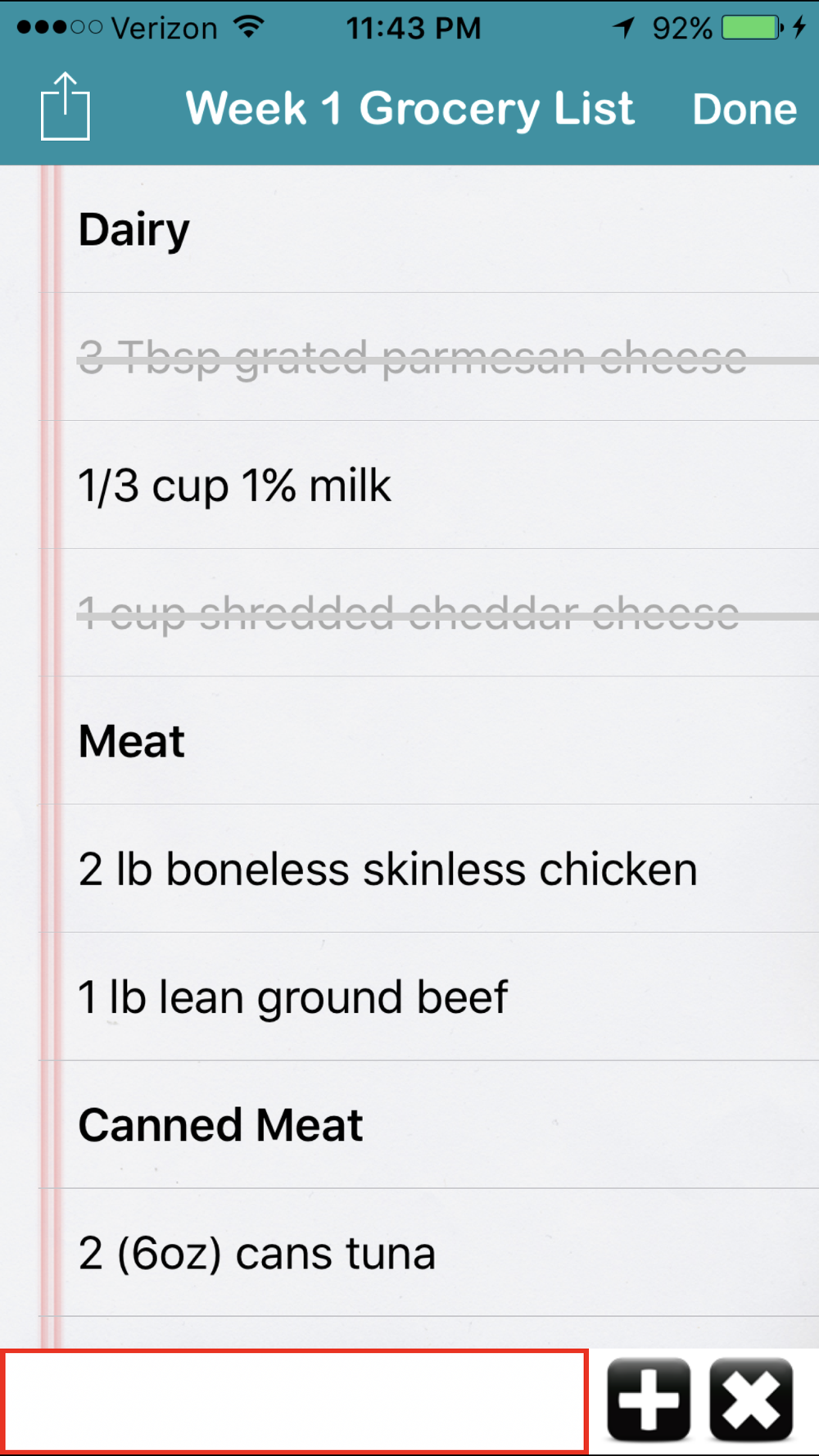Check off 2 (6oz) cans tuna
The width and height of the screenshot is (819, 1456).
pyautogui.click(x=428, y=1253)
